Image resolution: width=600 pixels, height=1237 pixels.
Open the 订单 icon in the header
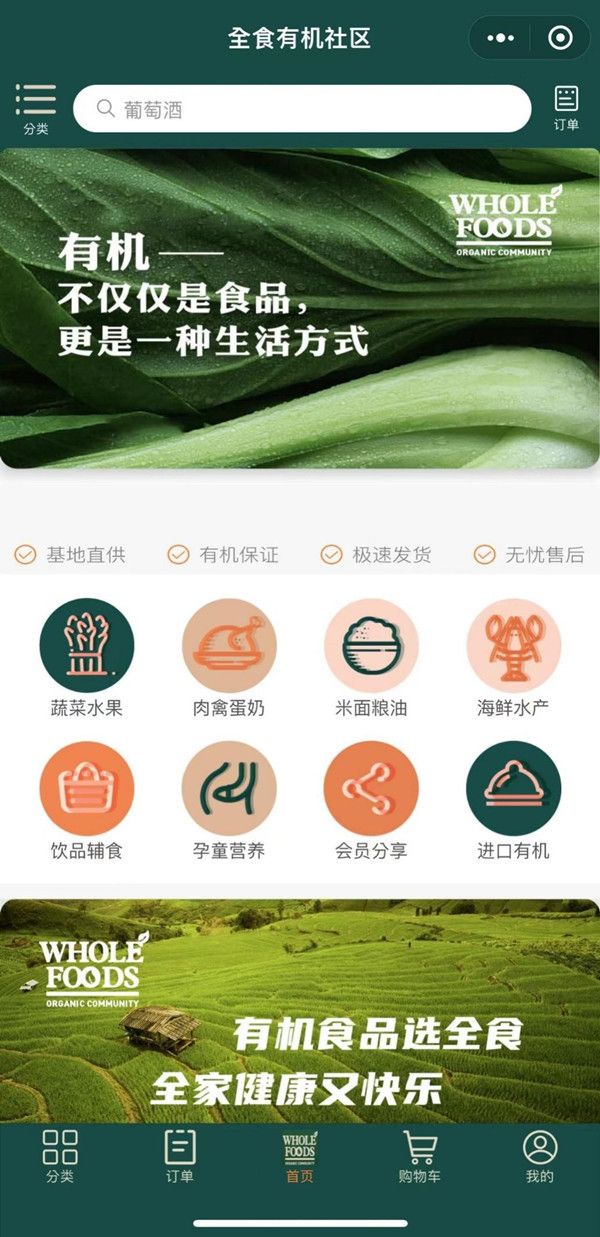[x=566, y=108]
